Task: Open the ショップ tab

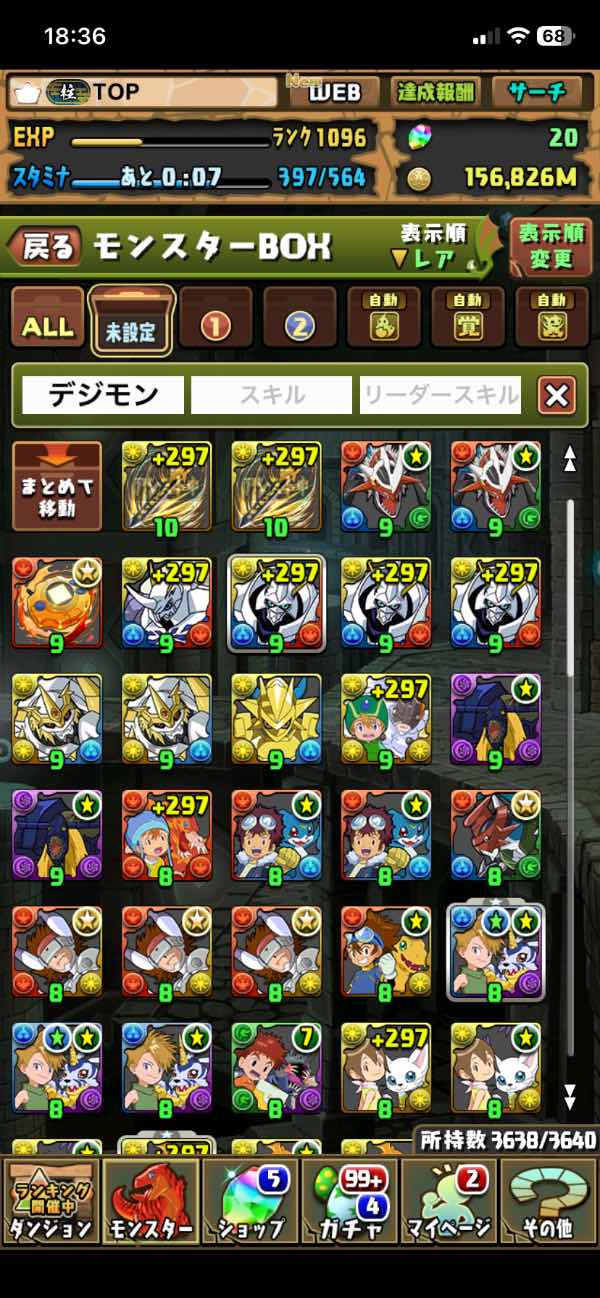Action: click(250, 1200)
